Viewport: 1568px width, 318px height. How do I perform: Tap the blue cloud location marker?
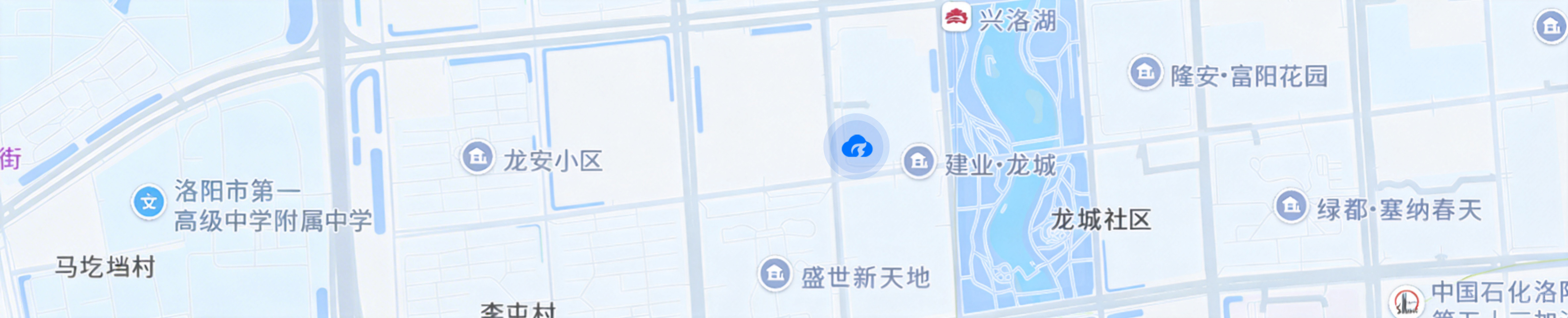click(x=857, y=147)
